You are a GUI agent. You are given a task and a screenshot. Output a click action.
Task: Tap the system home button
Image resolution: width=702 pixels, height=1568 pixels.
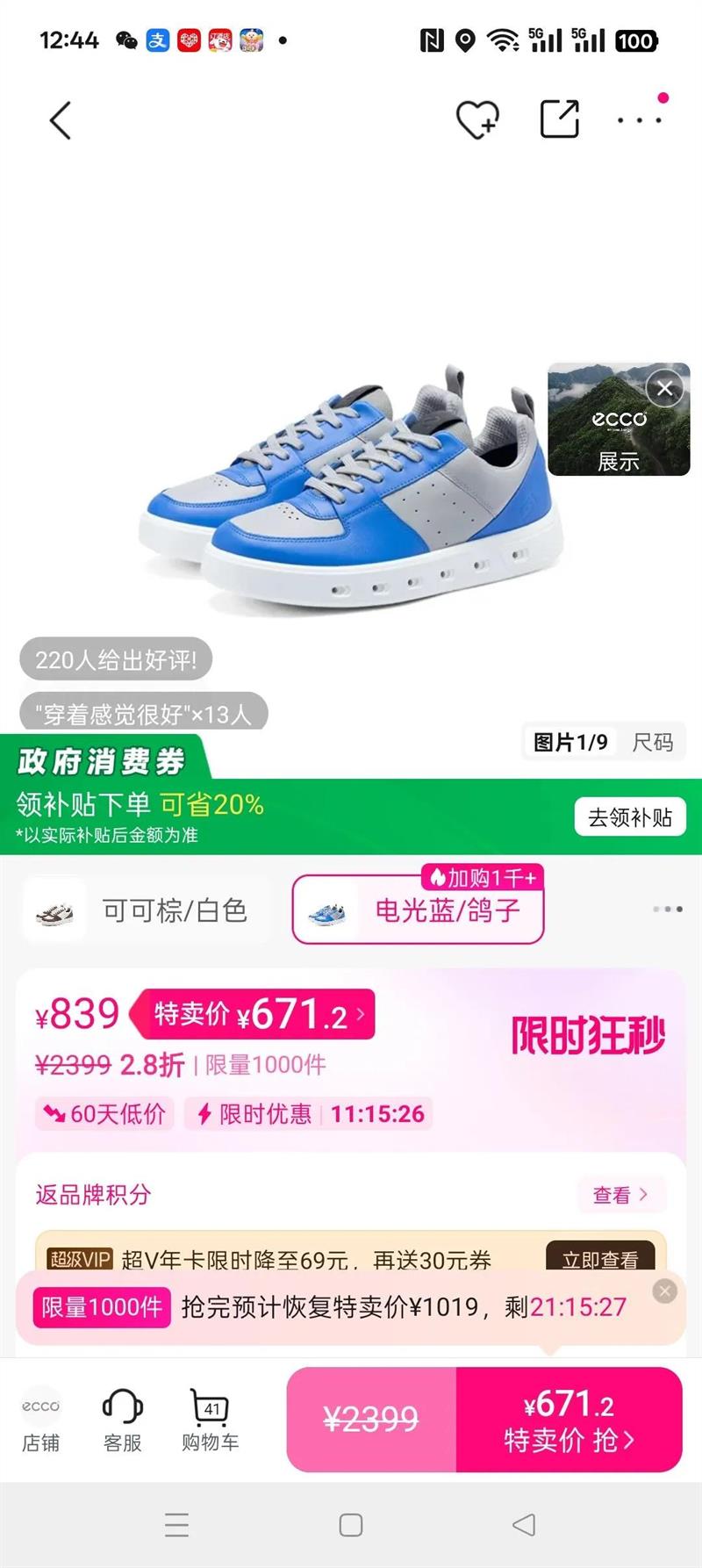351,1525
